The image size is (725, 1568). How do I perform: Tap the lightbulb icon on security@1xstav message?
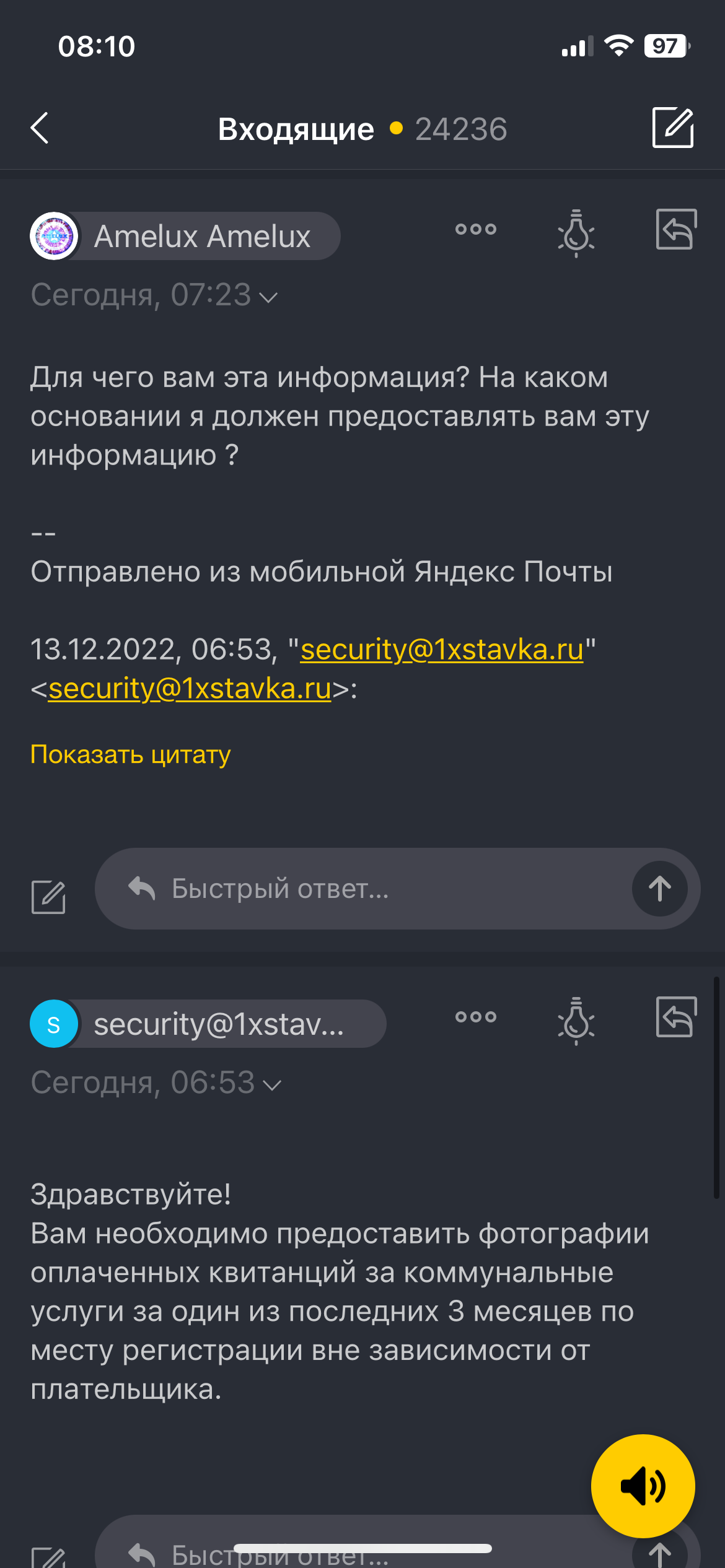click(x=576, y=1021)
